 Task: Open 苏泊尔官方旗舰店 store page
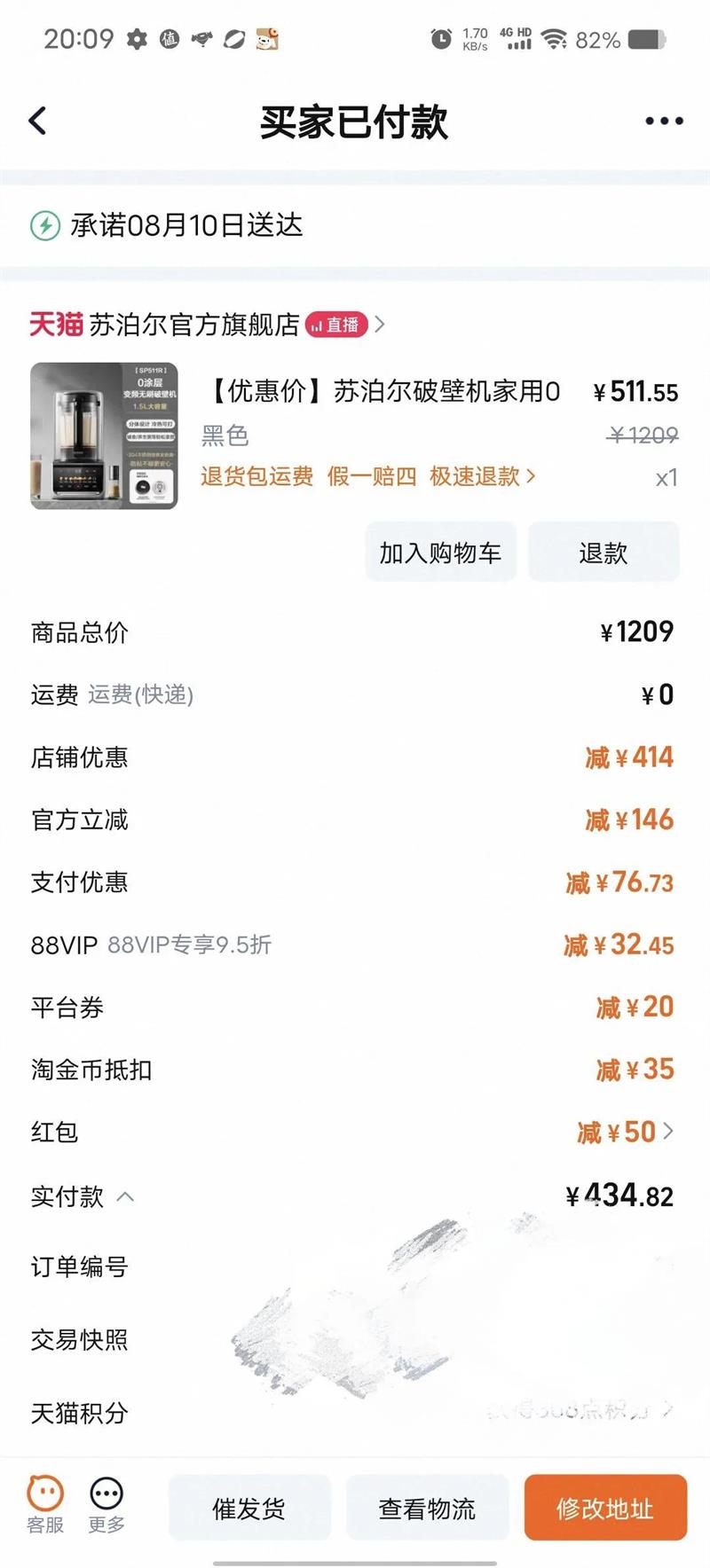(x=193, y=325)
